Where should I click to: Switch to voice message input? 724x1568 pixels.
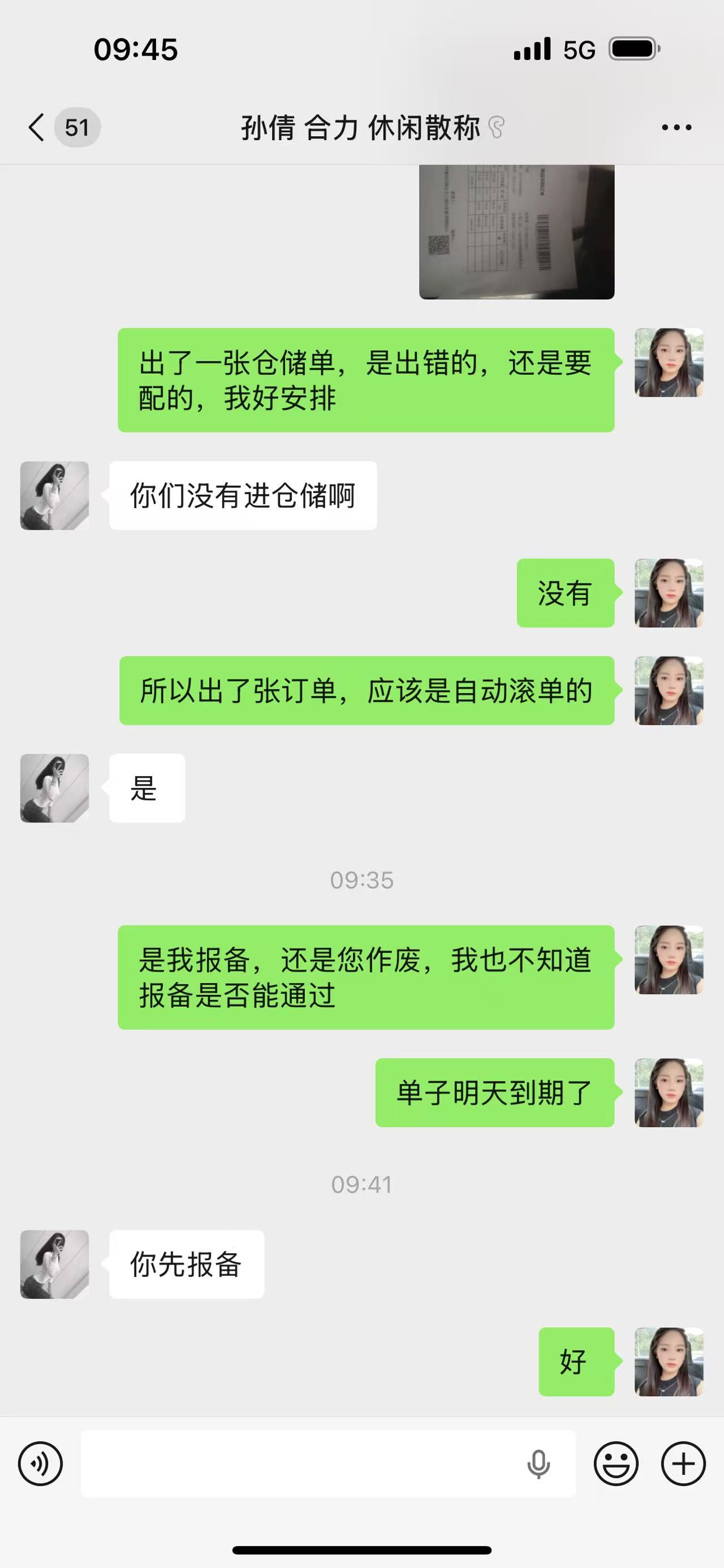[40, 1464]
